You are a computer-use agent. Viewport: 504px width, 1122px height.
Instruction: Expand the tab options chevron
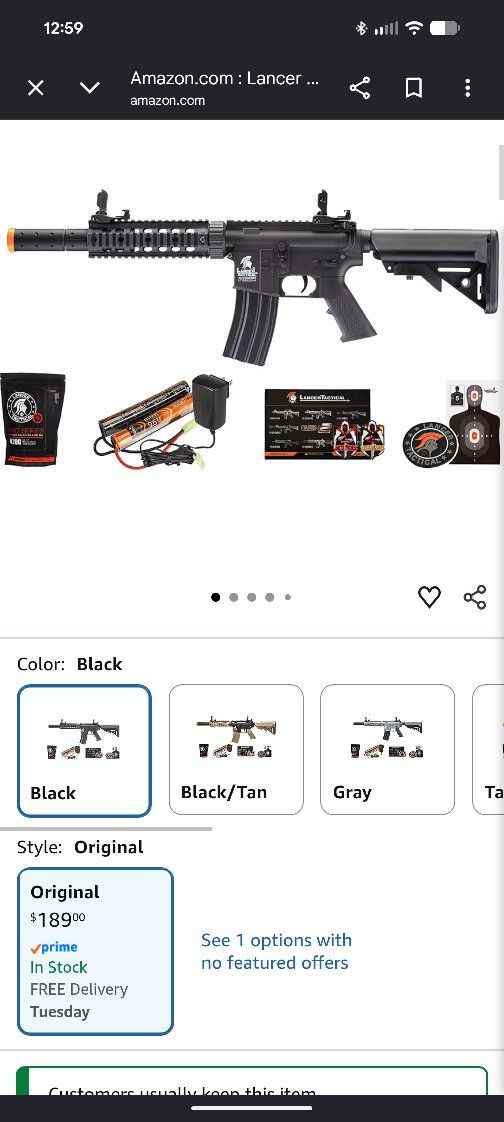click(x=89, y=88)
